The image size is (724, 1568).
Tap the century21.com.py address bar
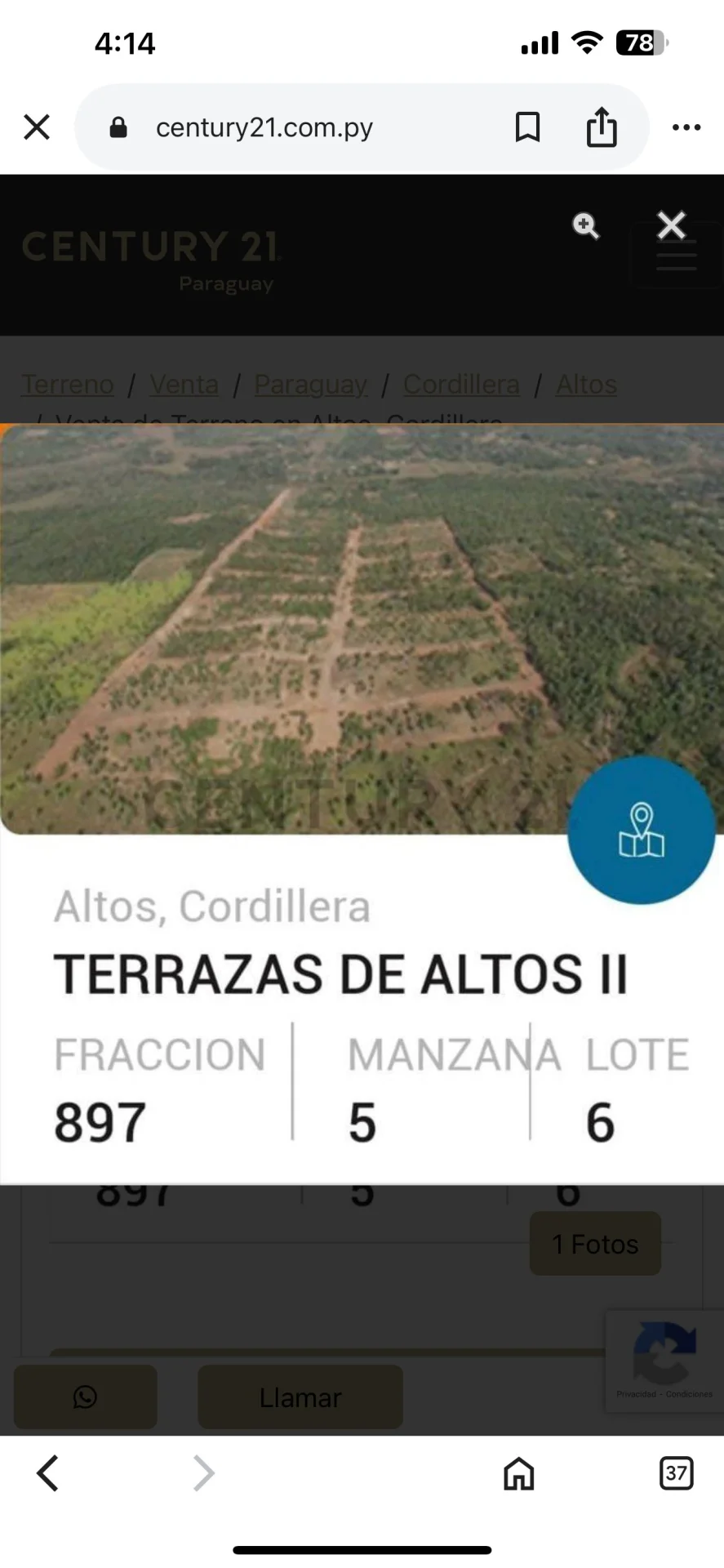coord(264,127)
